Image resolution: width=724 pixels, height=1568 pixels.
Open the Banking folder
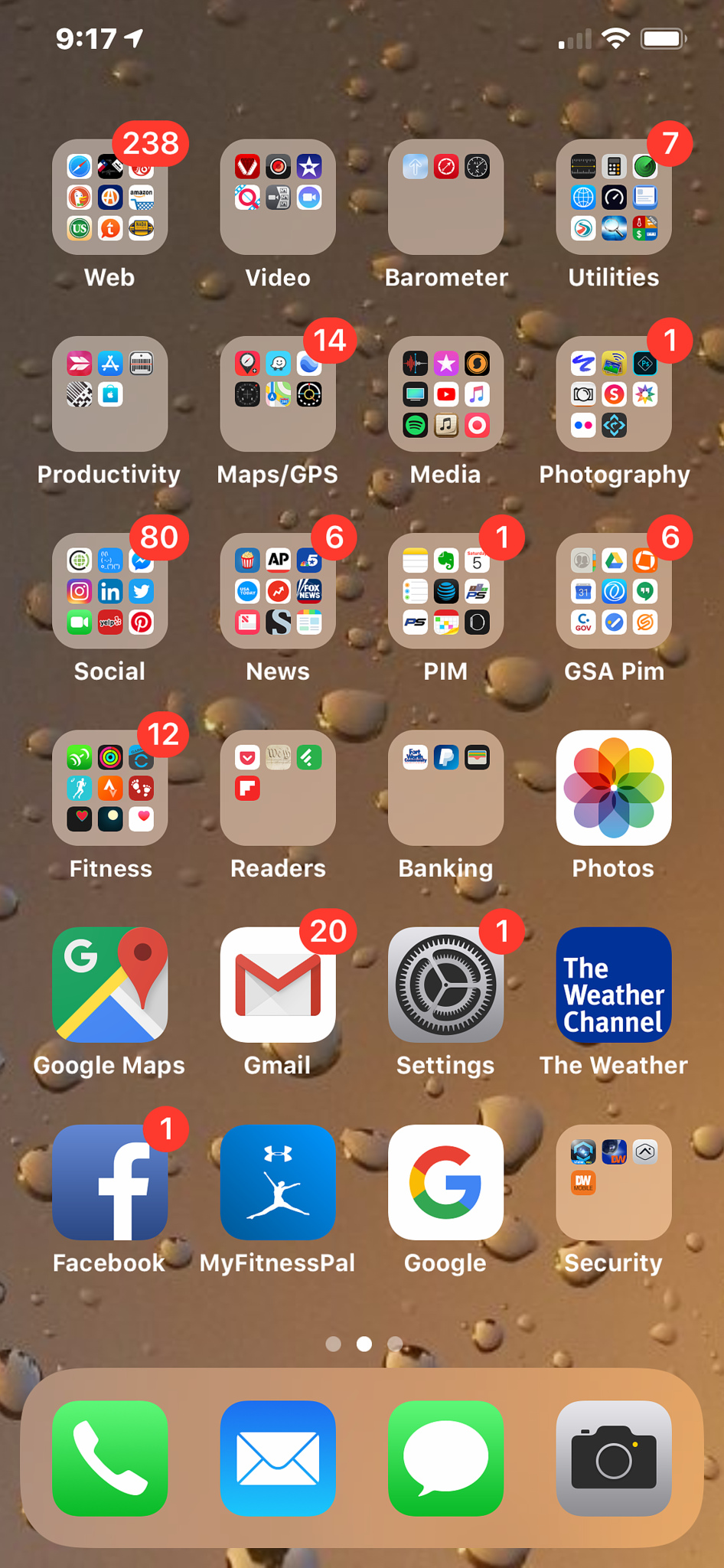pyautogui.click(x=445, y=787)
